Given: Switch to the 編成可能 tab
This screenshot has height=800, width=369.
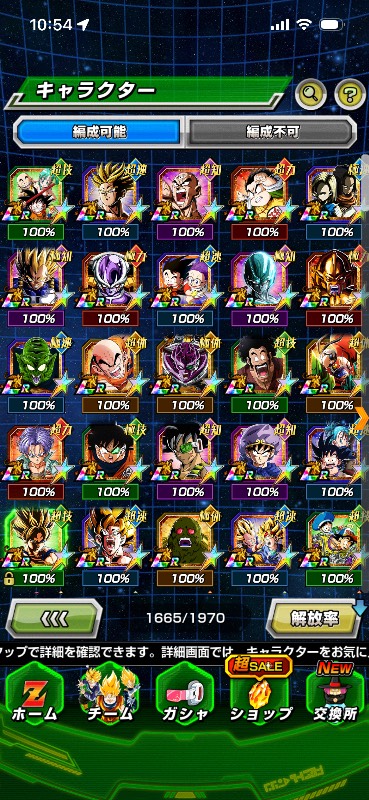Looking at the screenshot, I should click(99, 132).
